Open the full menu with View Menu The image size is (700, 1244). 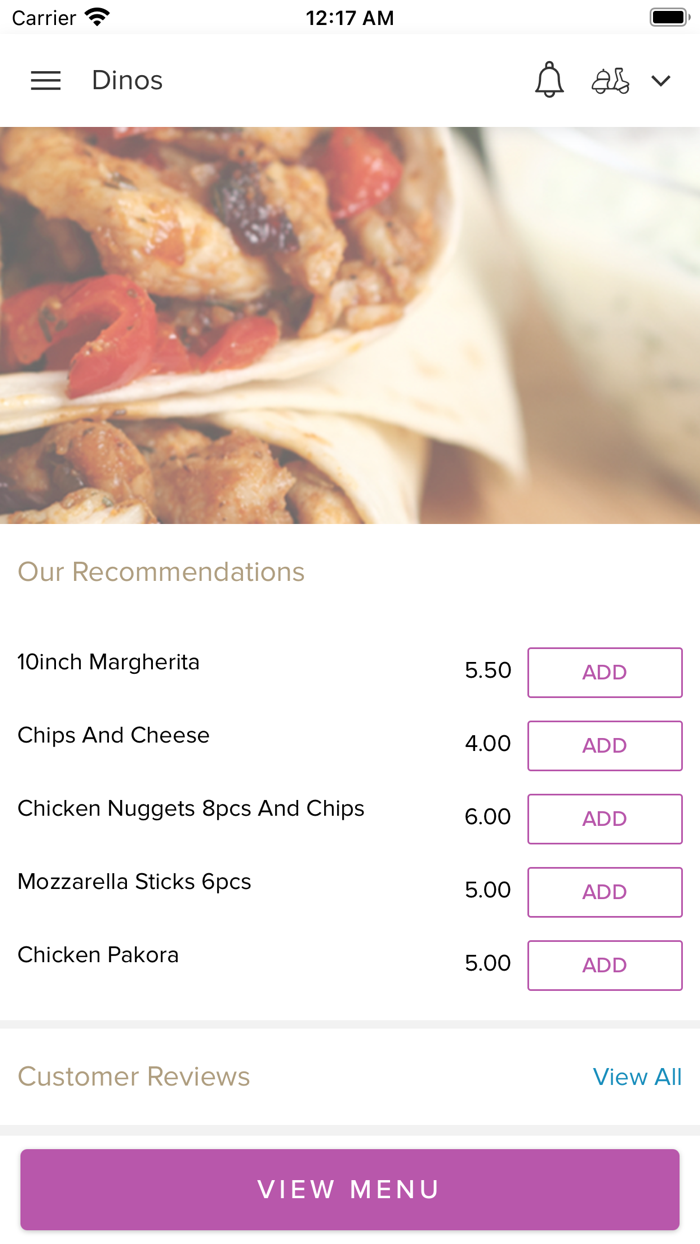[x=350, y=1189]
